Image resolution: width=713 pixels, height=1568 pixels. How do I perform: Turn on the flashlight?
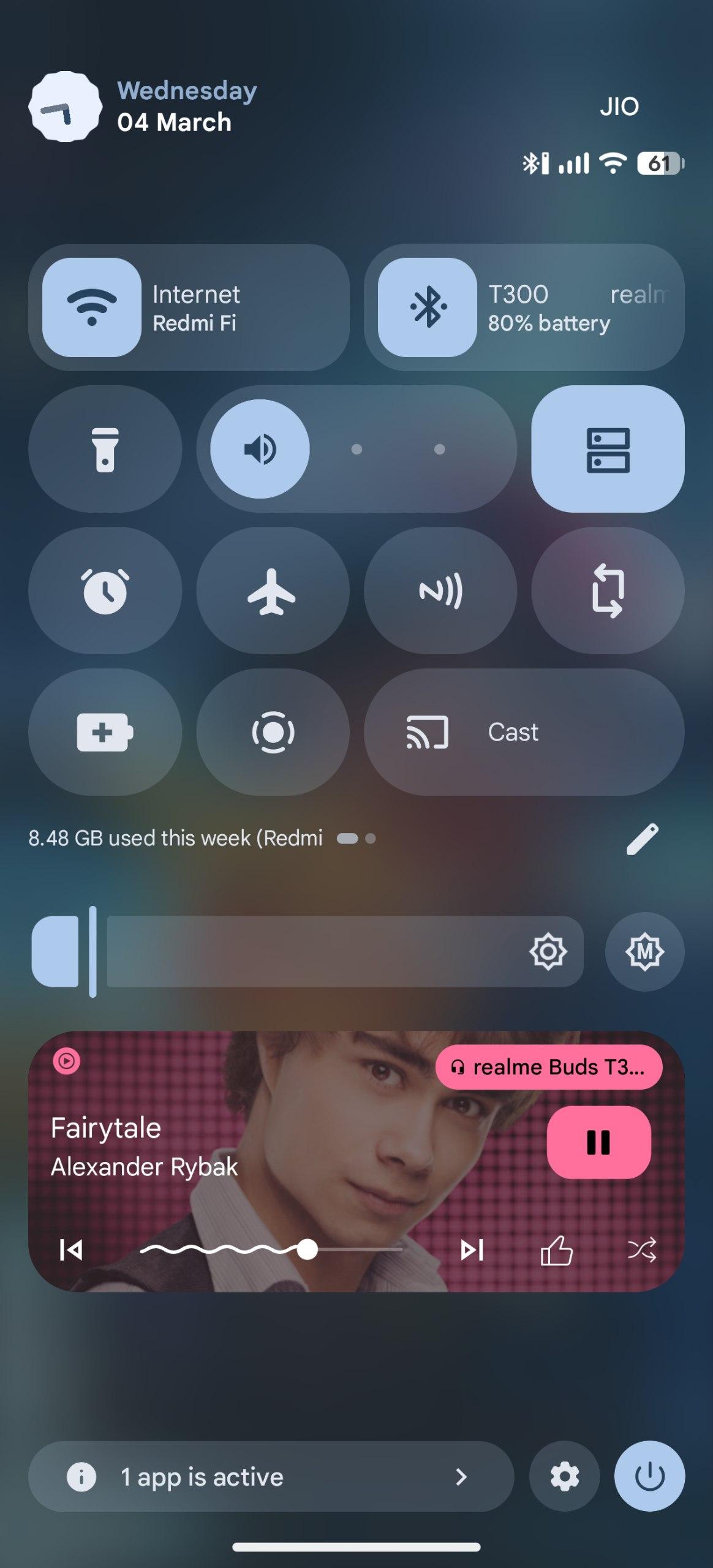(x=105, y=449)
